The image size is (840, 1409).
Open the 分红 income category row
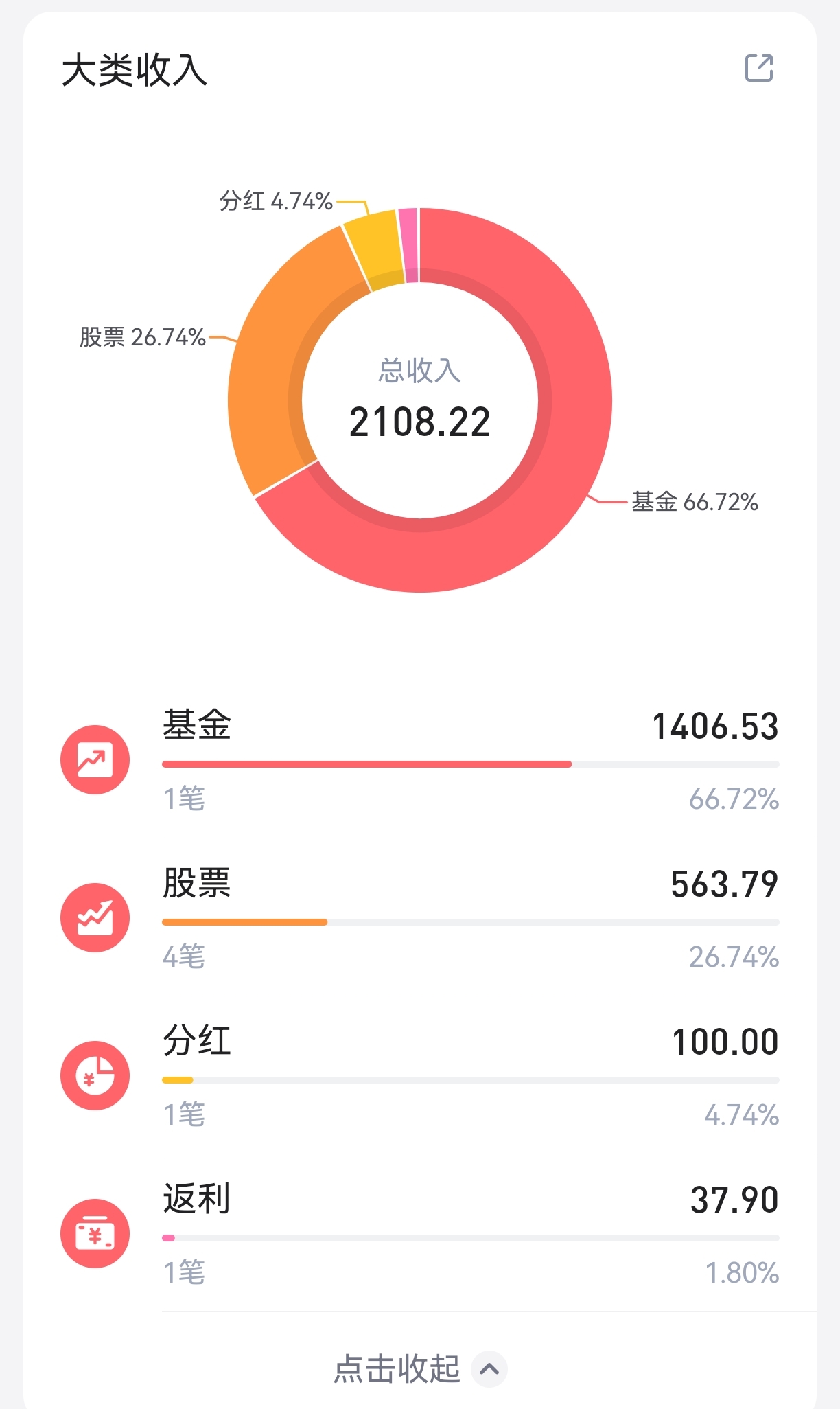(x=420, y=1075)
